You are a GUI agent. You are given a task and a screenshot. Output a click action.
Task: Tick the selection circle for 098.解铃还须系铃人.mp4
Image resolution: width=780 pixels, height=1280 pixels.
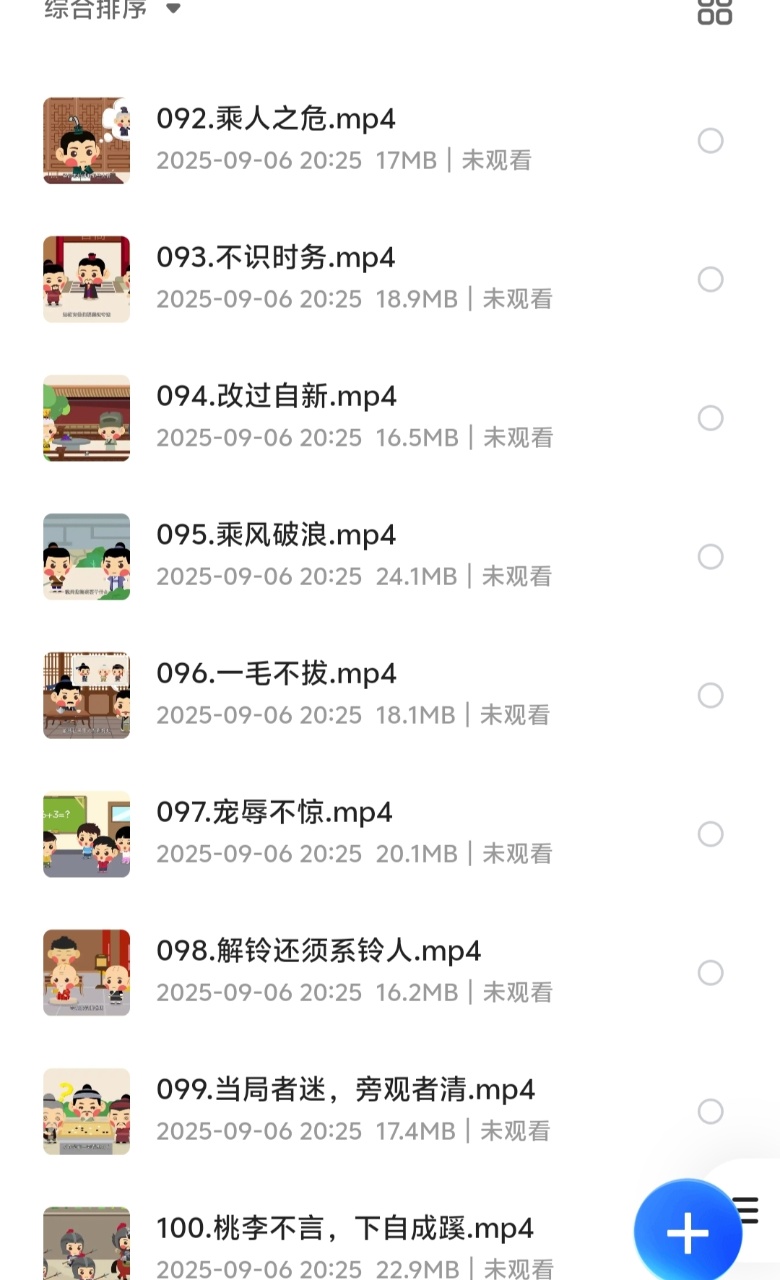pyautogui.click(x=710, y=973)
